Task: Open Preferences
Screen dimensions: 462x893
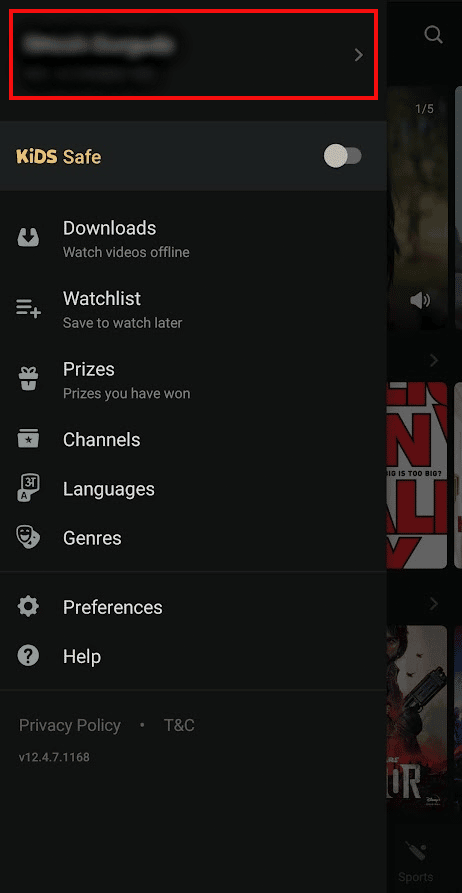Action: (x=193, y=607)
